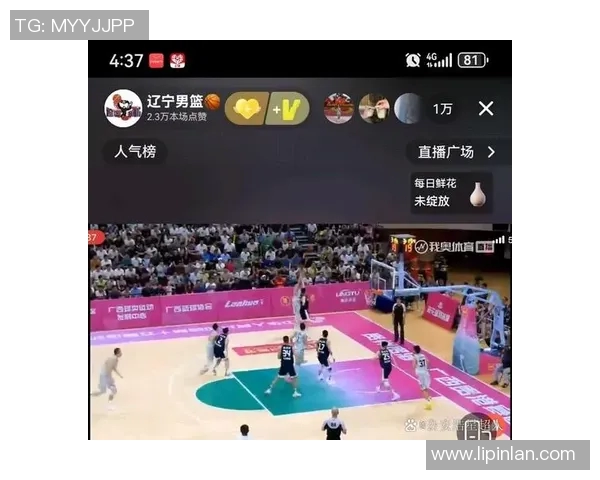Close the live stream

tap(485, 108)
